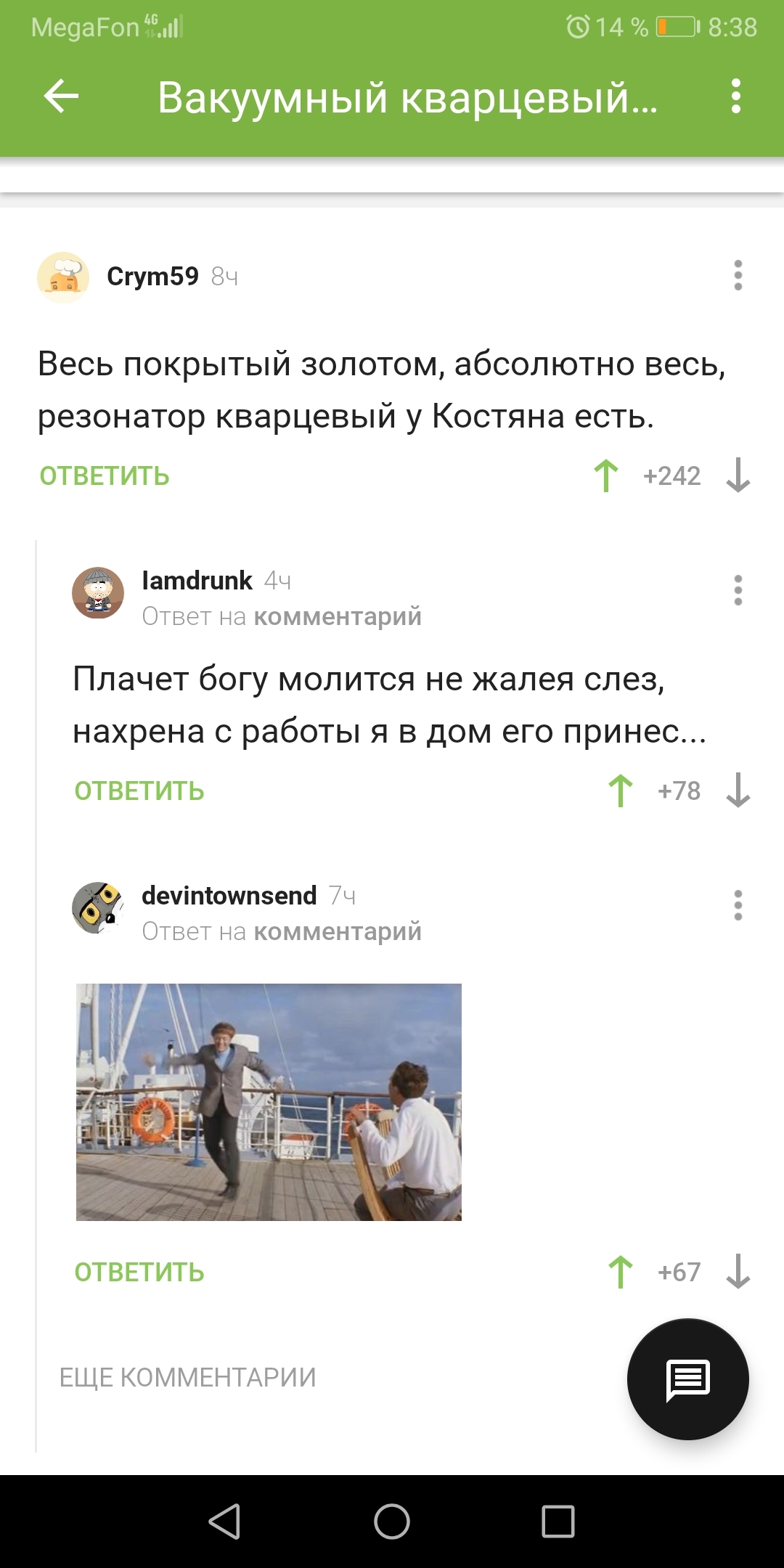Downvote Iamdrunk's comment
Image resolution: width=784 pixels, height=1568 pixels.
point(738,791)
